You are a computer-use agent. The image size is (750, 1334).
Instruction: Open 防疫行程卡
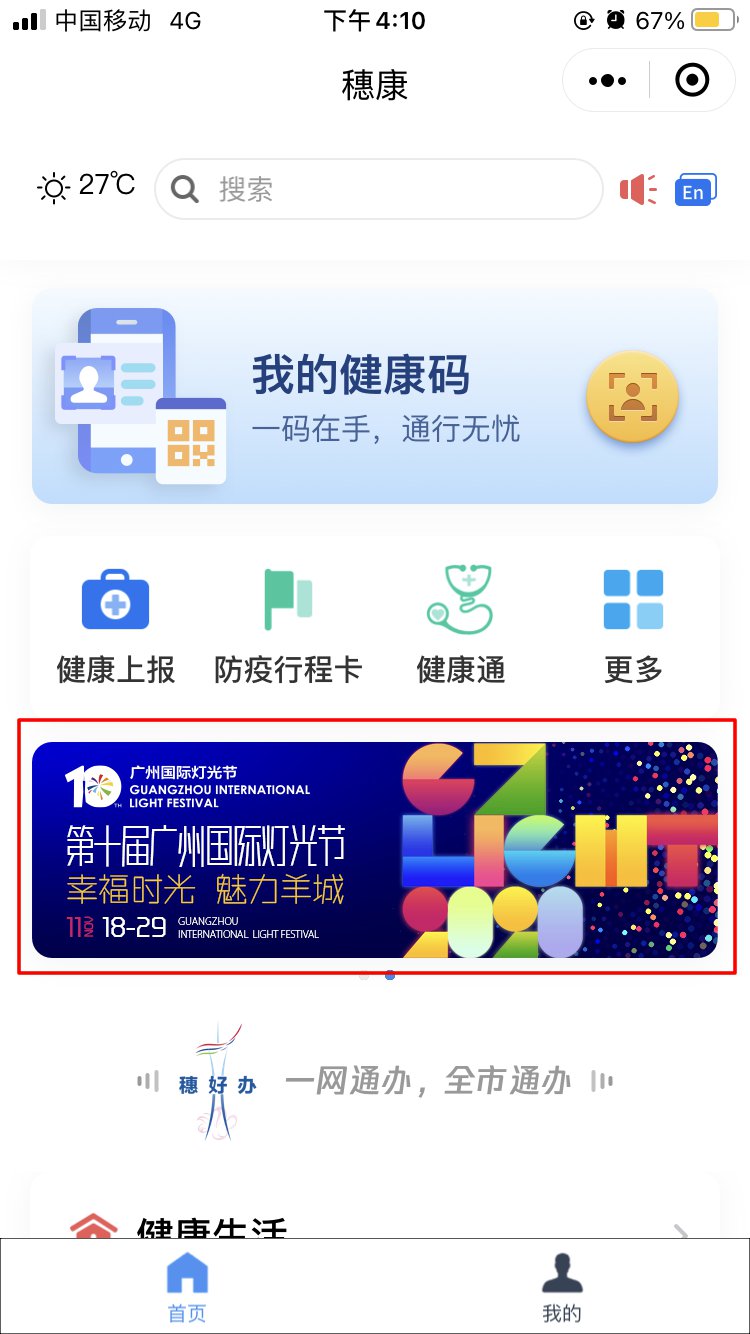coord(288,626)
